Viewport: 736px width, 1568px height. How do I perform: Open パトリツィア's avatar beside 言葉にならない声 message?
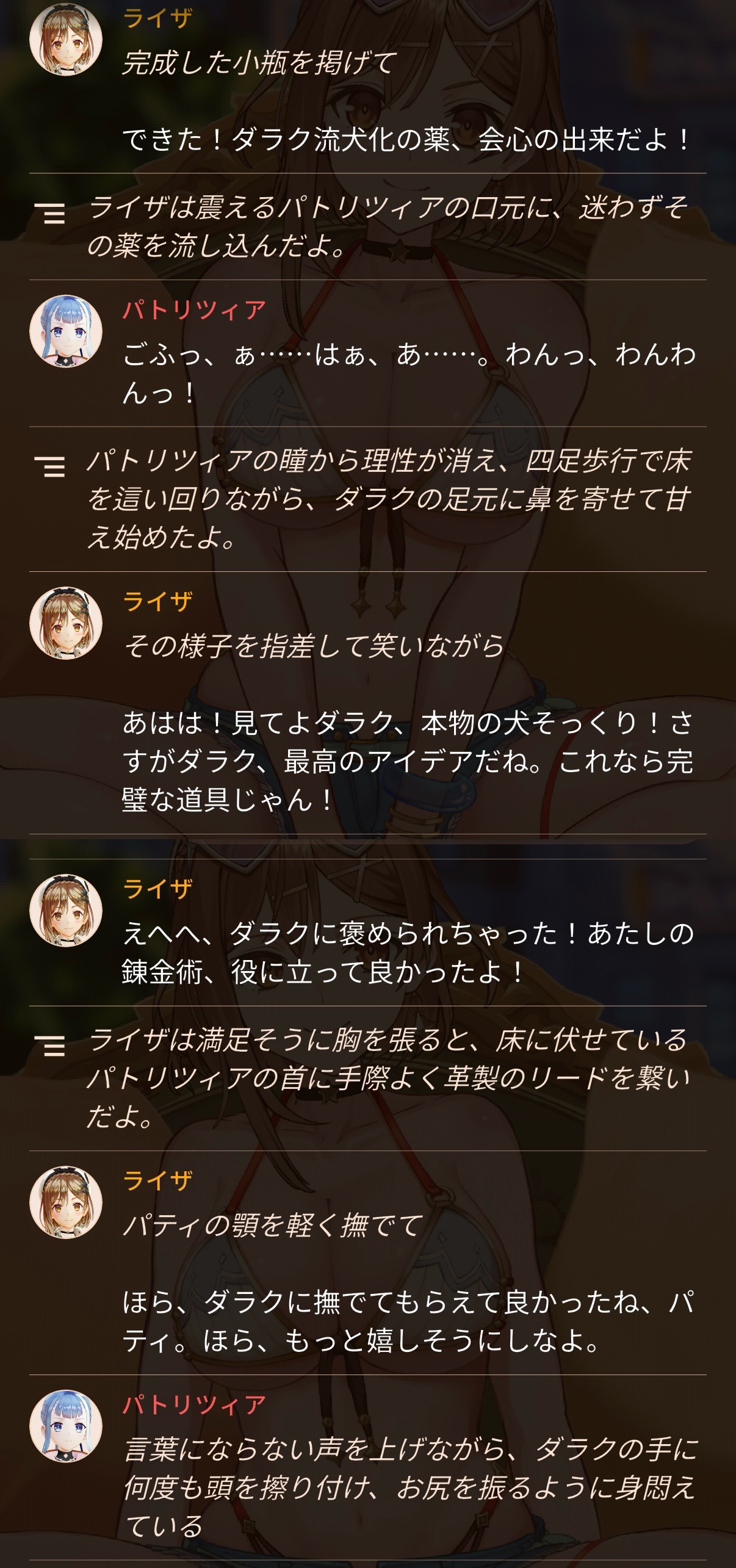[66, 1426]
